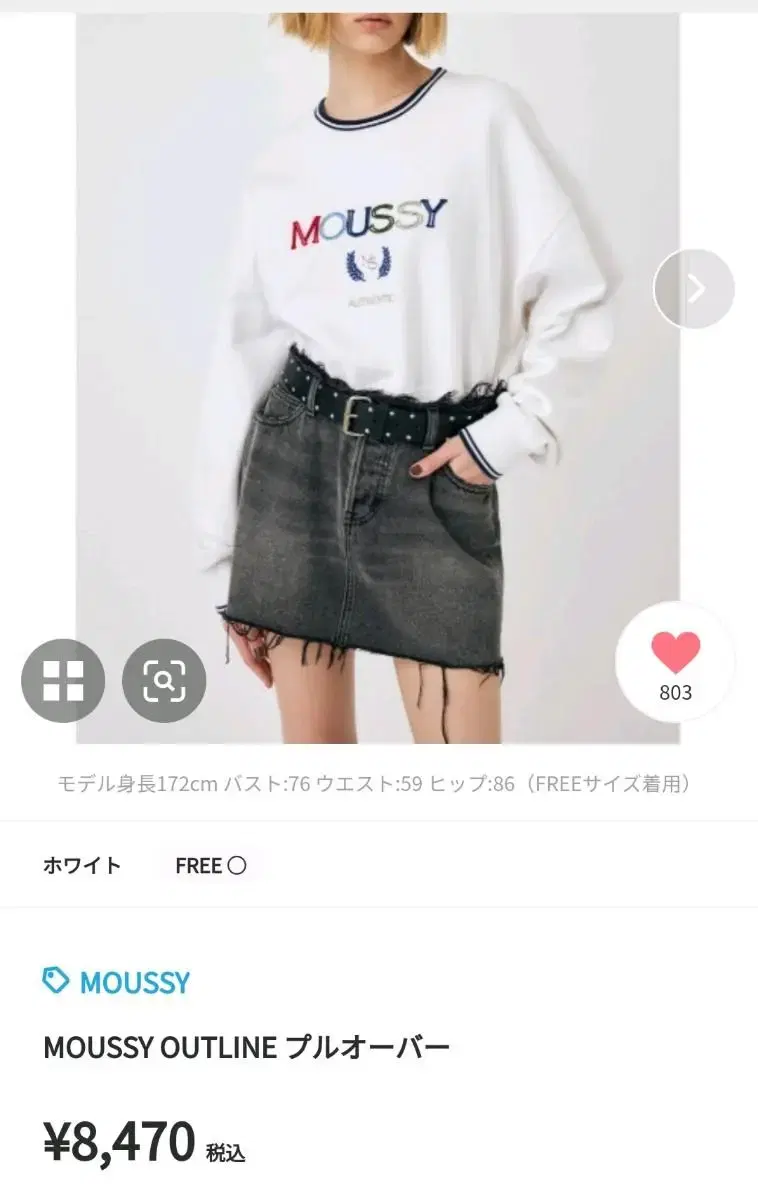Toggle selection of the FREE size circle
The height and width of the screenshot is (1200, 758).
(x=237, y=864)
